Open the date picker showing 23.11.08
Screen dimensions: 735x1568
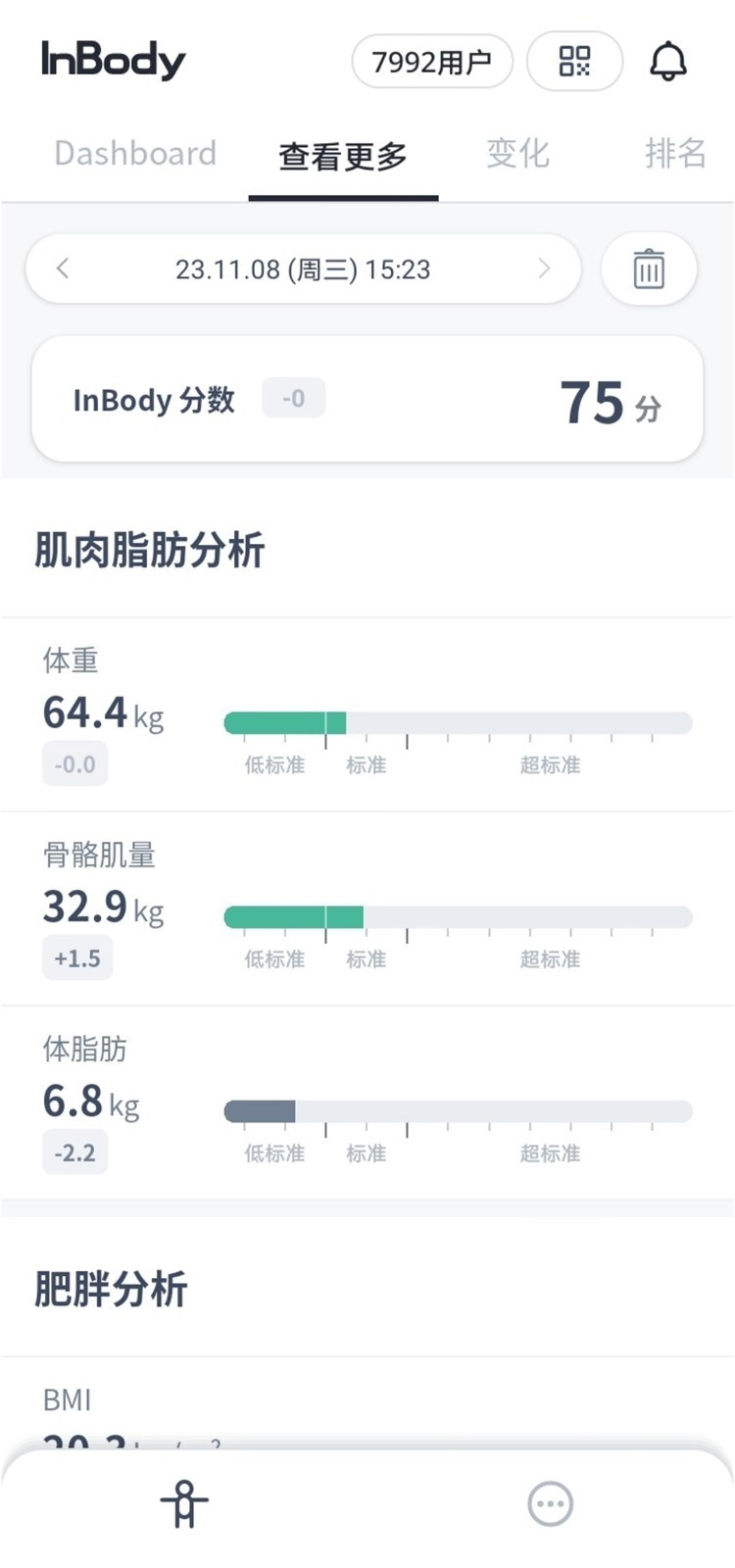point(302,268)
